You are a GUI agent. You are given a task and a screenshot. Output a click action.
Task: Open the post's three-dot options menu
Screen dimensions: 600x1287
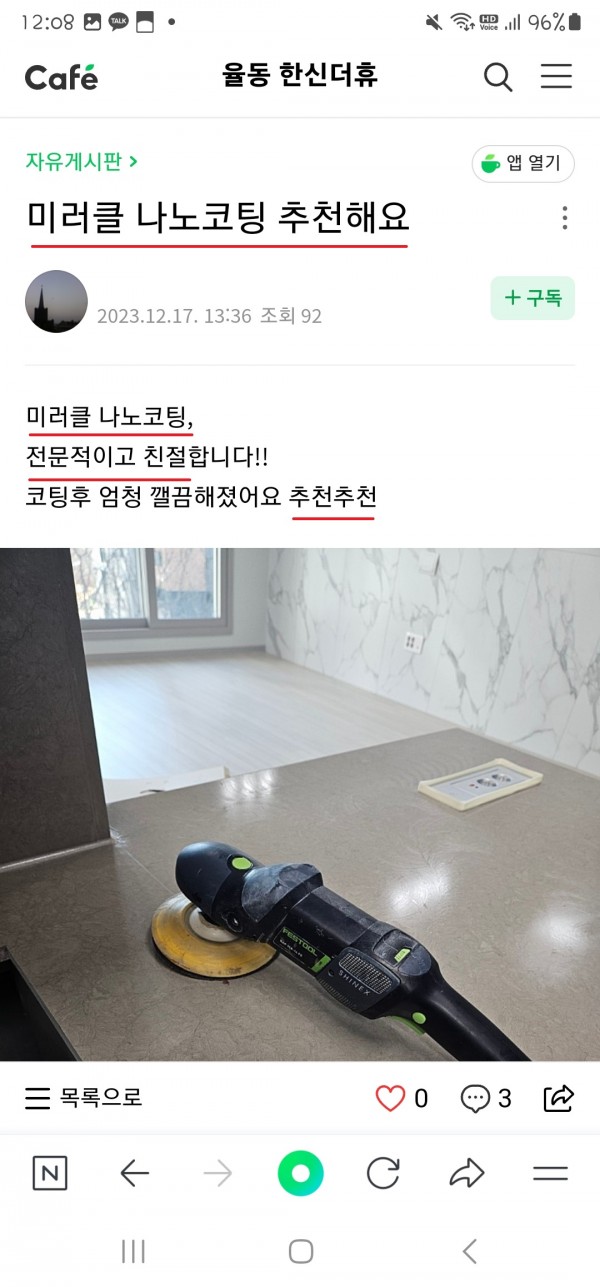[565, 218]
